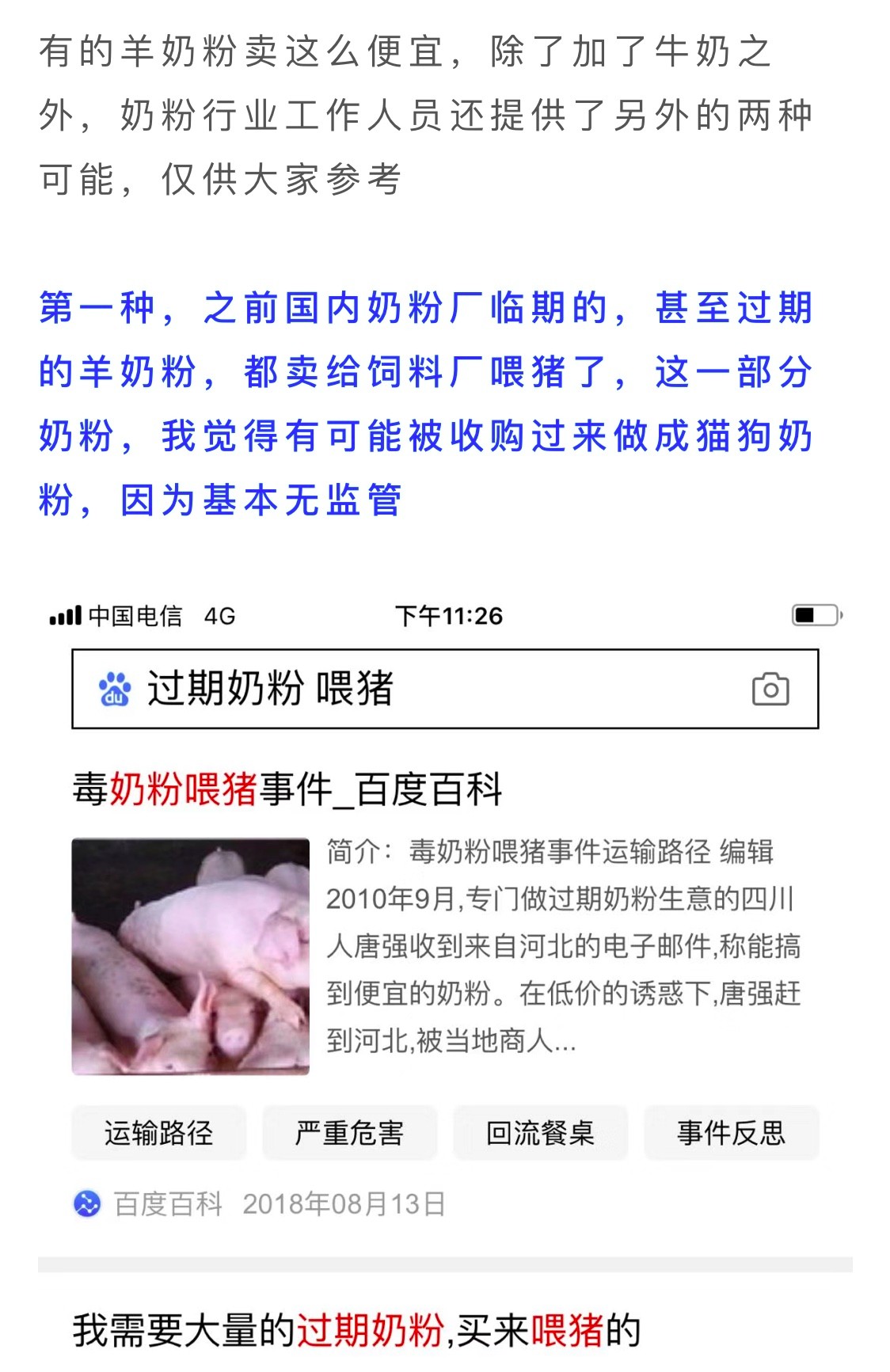Click the cellular signal bars icon

(67, 612)
